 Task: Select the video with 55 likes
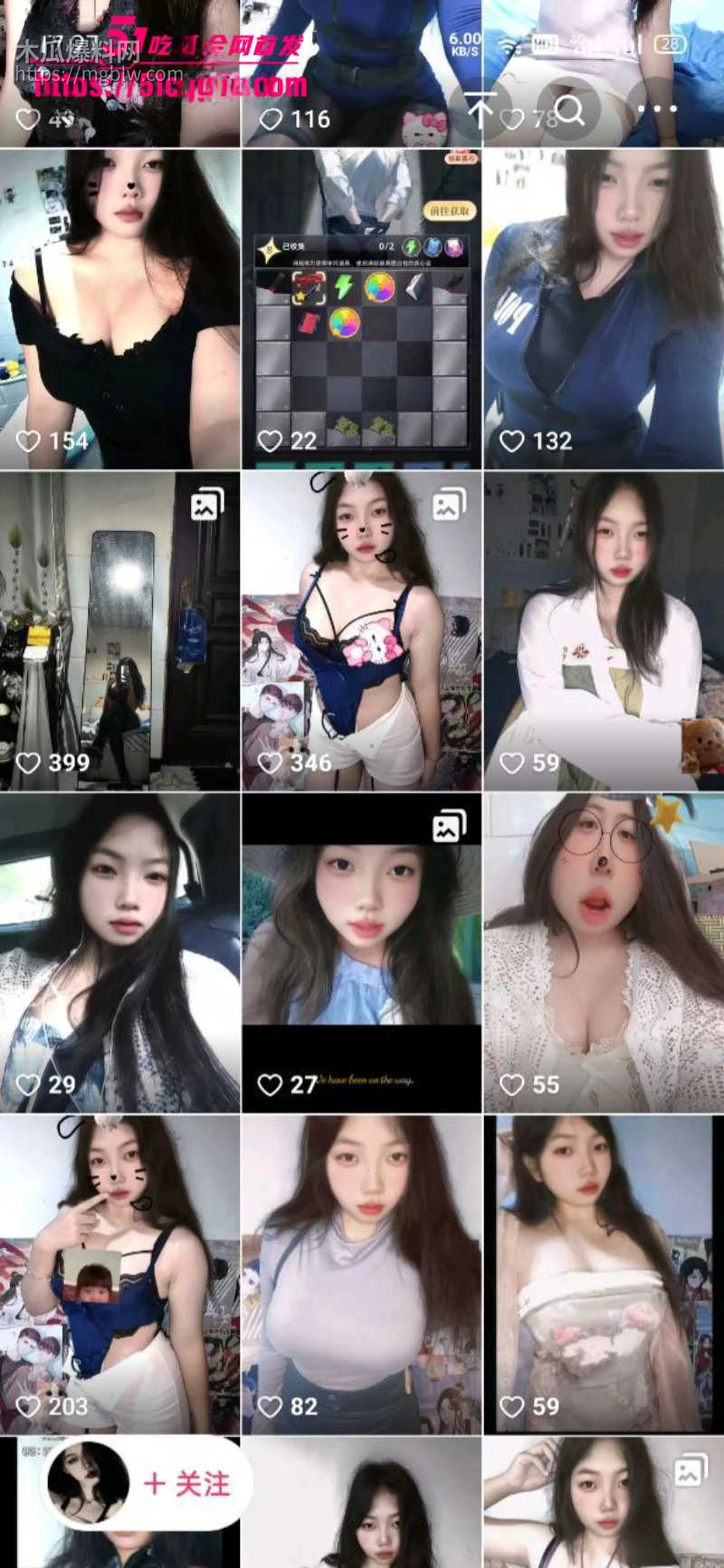tap(604, 952)
